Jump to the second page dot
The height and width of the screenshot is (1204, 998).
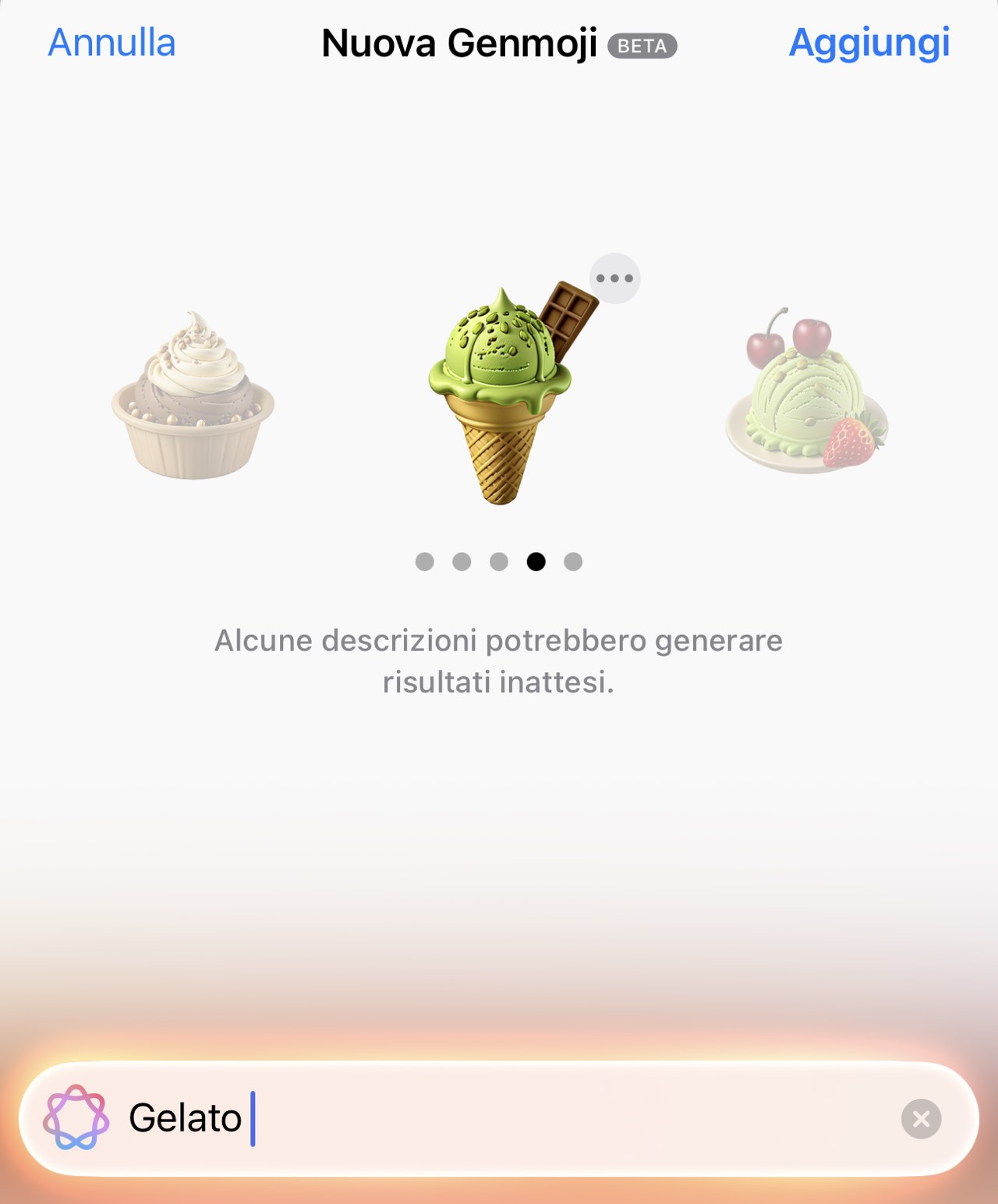[x=462, y=561]
